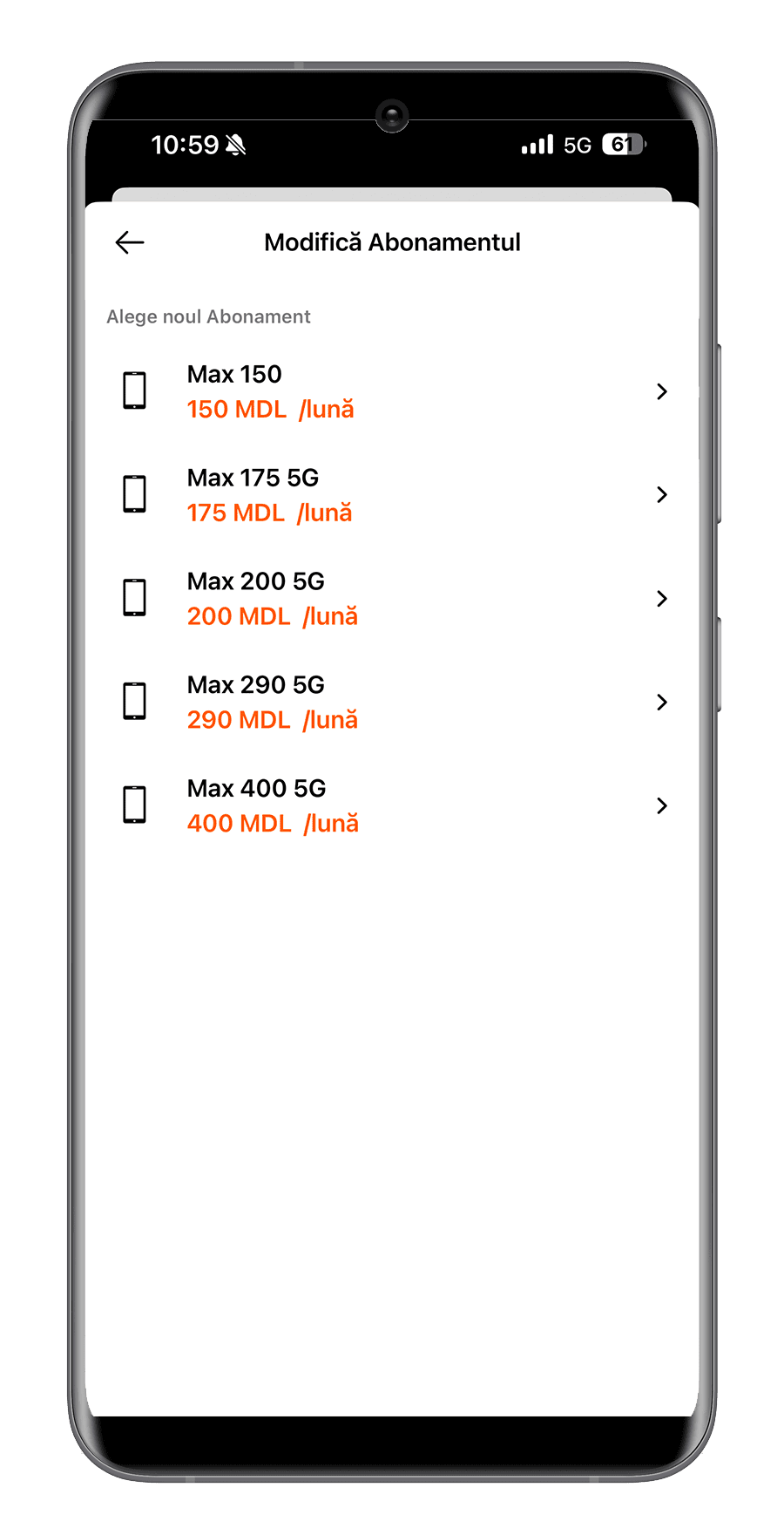Open the Max 290 5G plan
This screenshot has width=784, height=1535.
click(x=392, y=703)
